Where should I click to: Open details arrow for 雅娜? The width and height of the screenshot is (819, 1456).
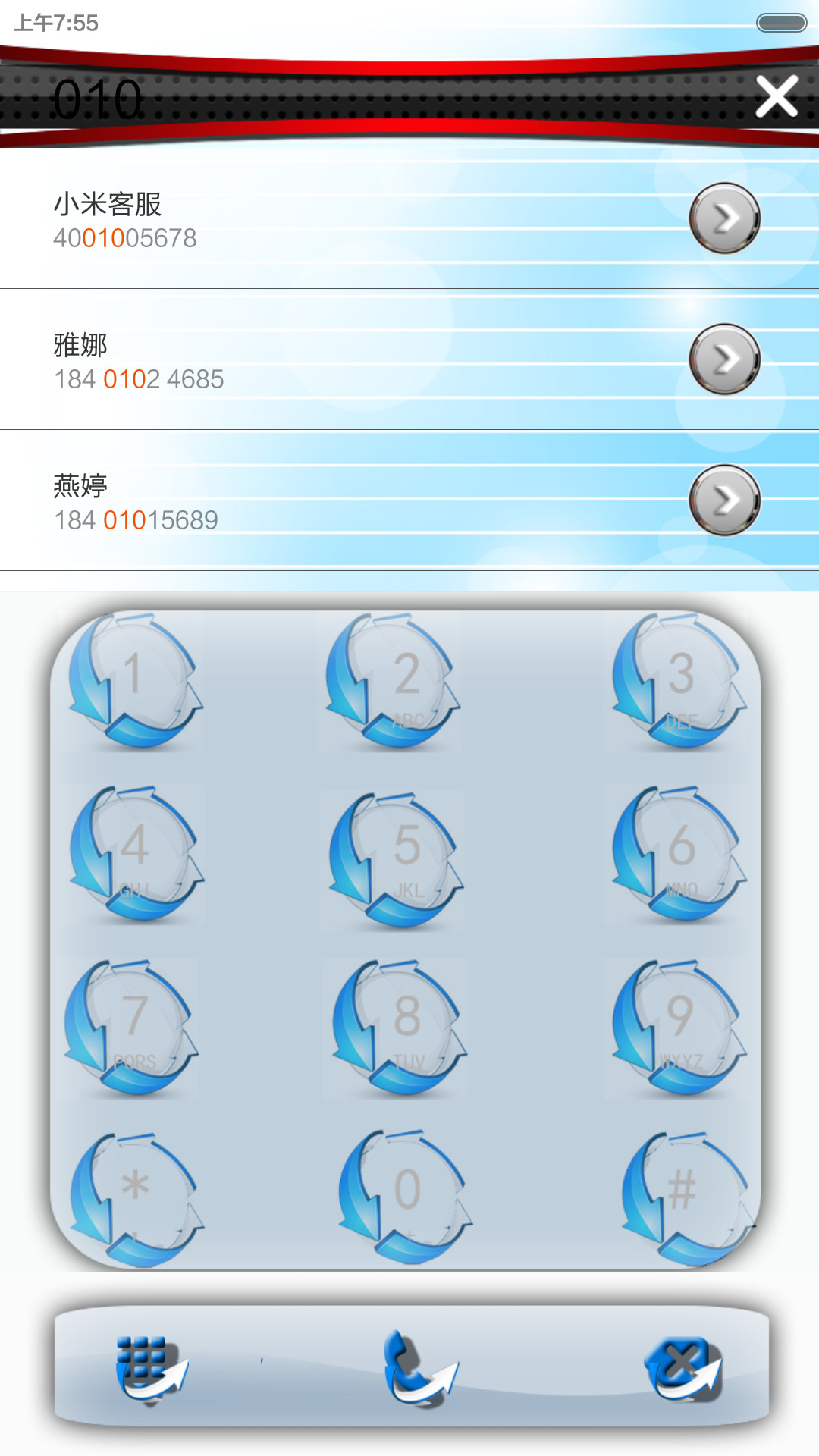pyautogui.click(x=725, y=359)
